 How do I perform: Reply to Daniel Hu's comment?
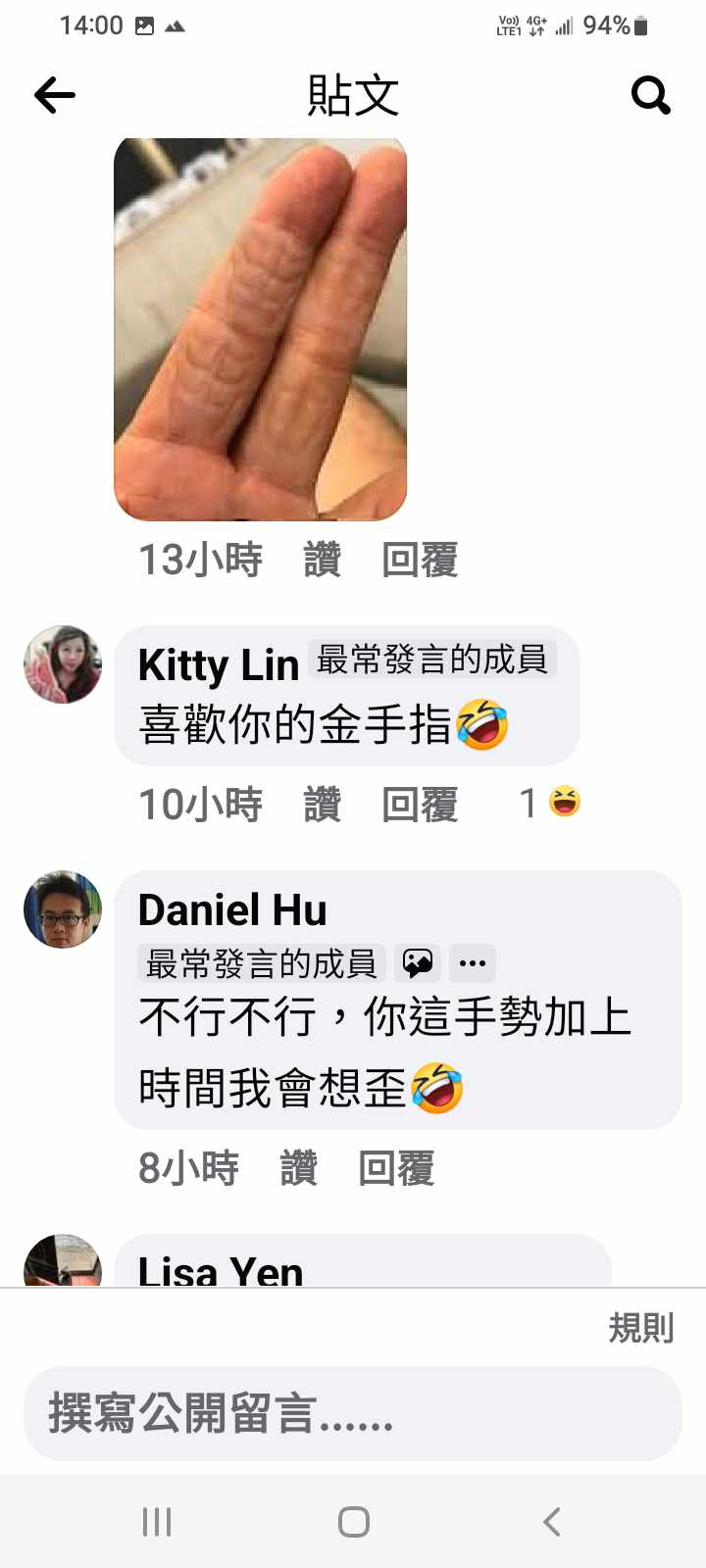coord(396,1168)
